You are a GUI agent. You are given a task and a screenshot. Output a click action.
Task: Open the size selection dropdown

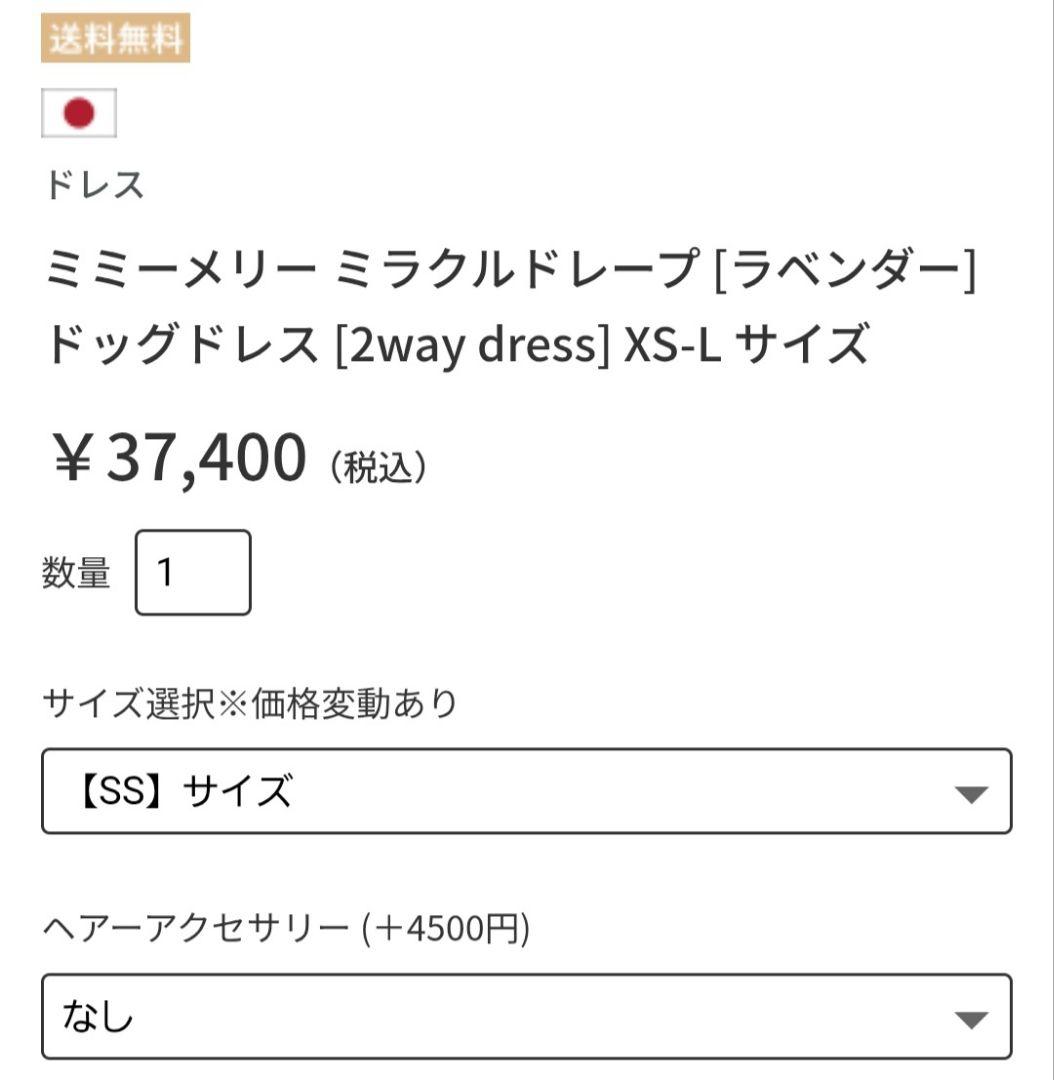pos(526,791)
